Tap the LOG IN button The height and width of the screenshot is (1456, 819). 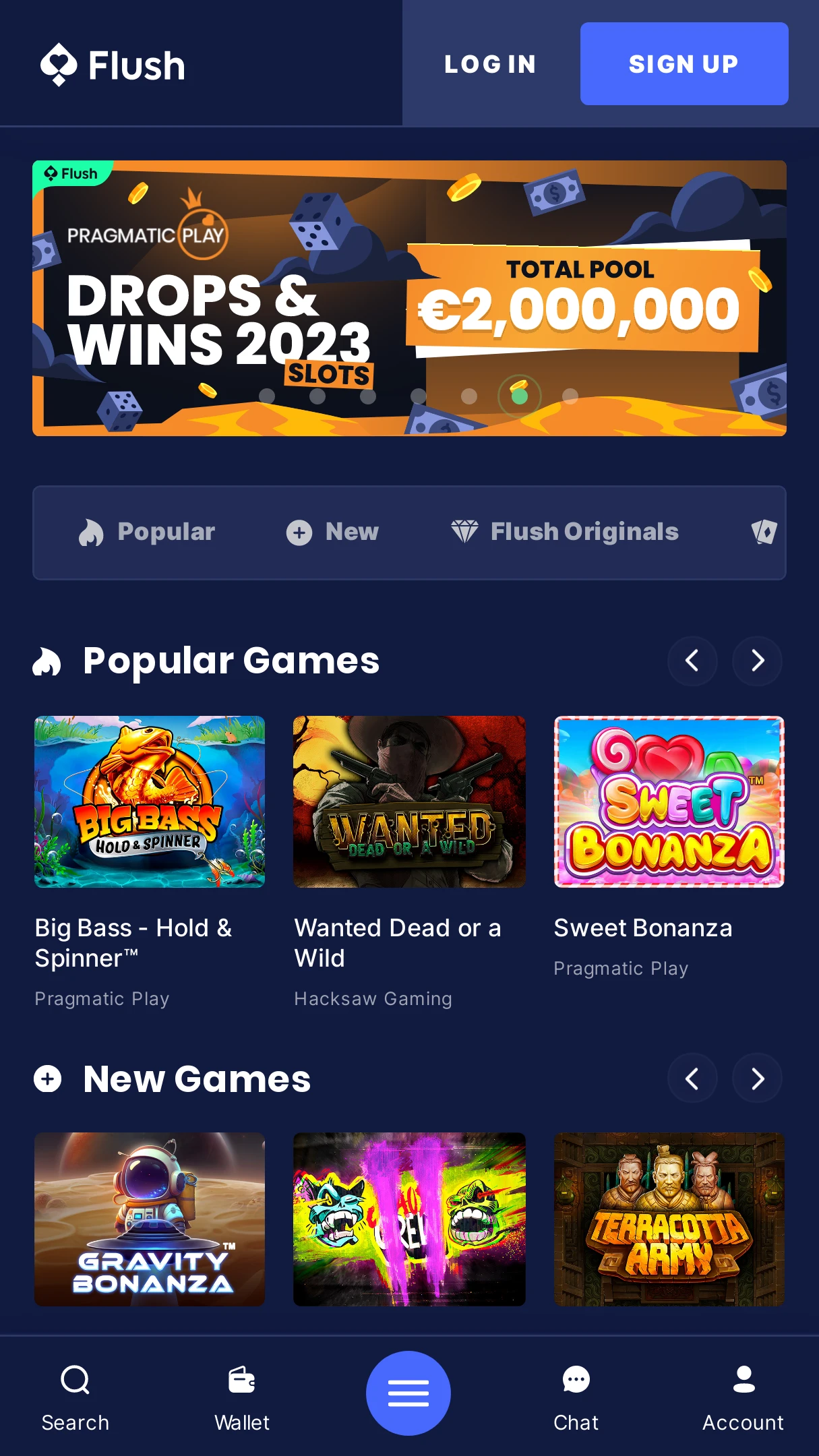coord(490,64)
